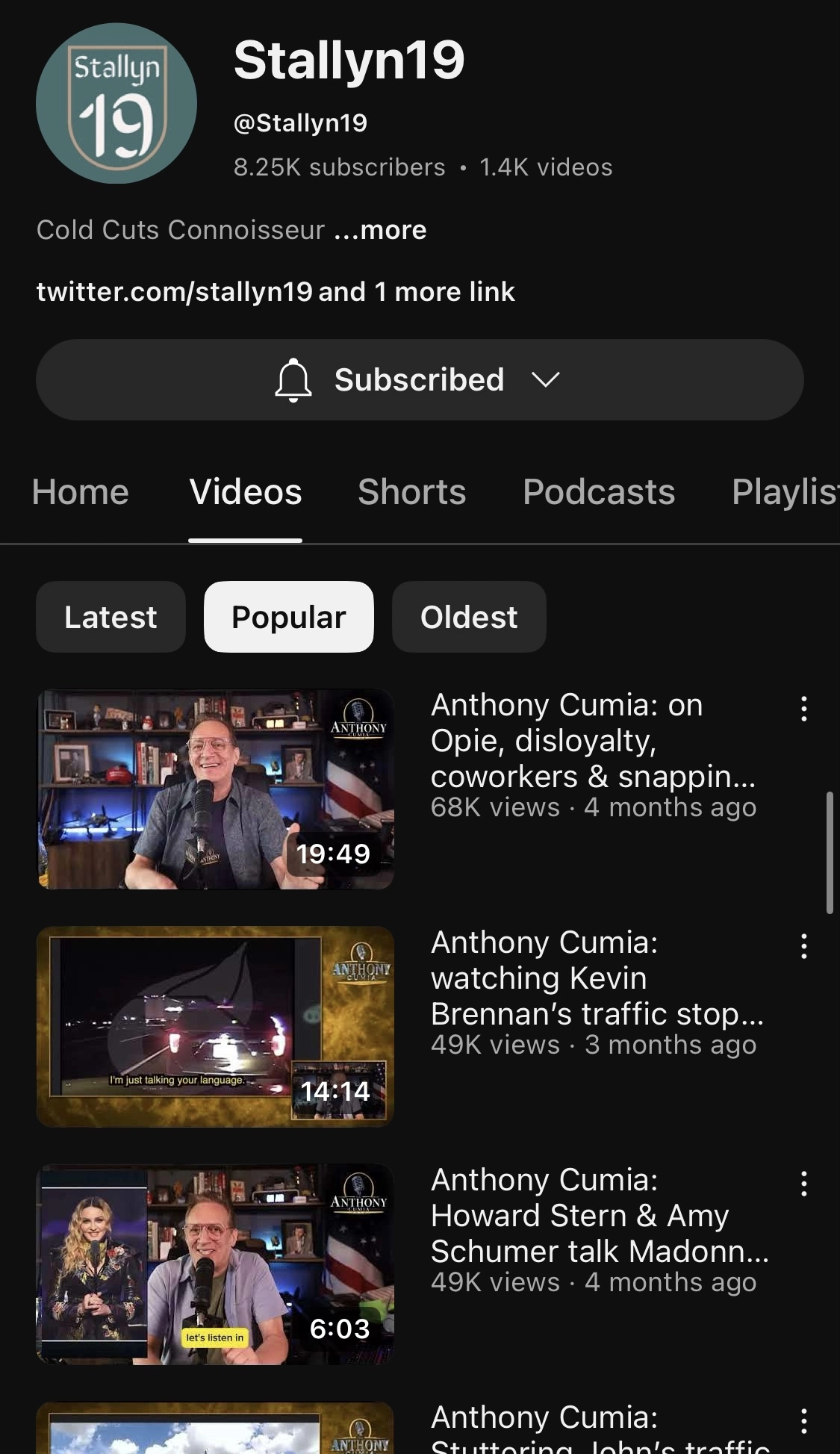Viewport: 840px width, 1454px height.
Task: Switch to the Podcasts tab
Action: click(599, 492)
